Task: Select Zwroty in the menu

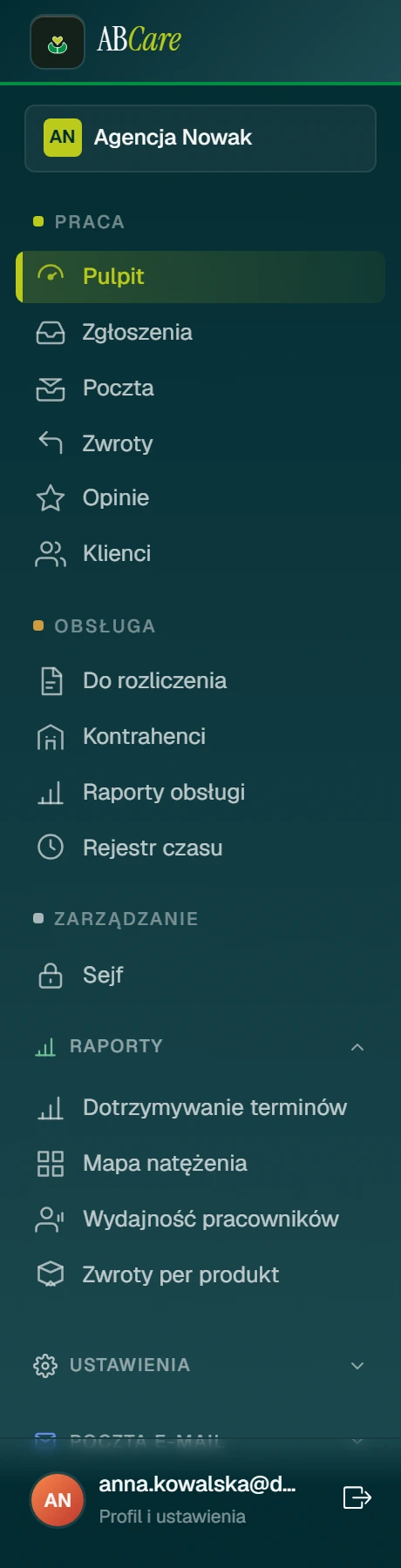Action: pyautogui.click(x=200, y=443)
